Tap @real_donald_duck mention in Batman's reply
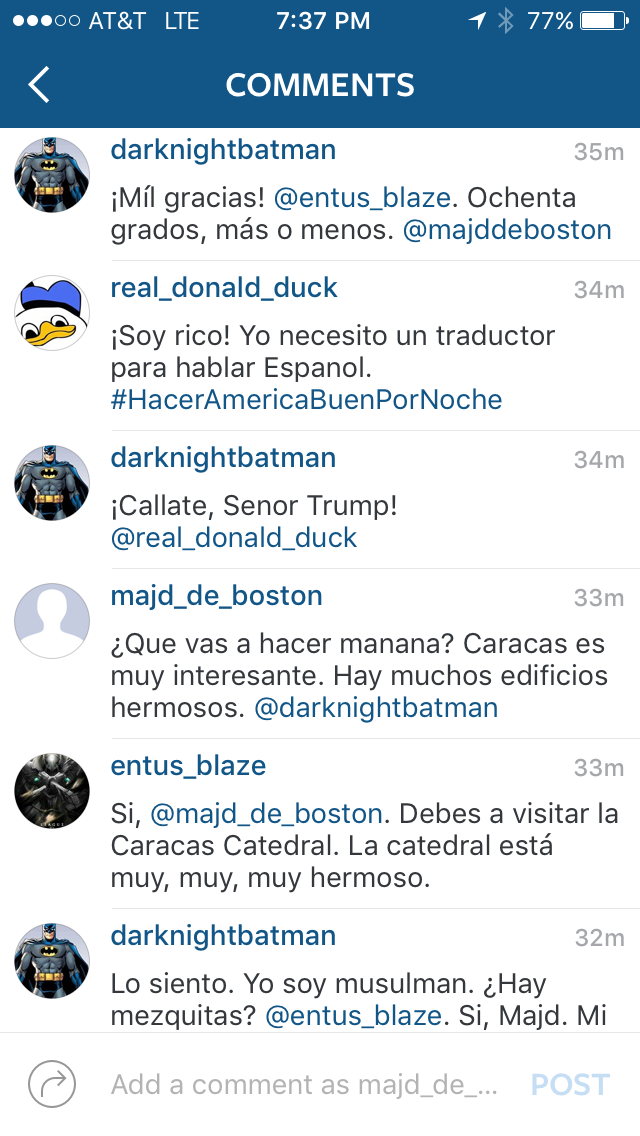 pyautogui.click(x=234, y=538)
